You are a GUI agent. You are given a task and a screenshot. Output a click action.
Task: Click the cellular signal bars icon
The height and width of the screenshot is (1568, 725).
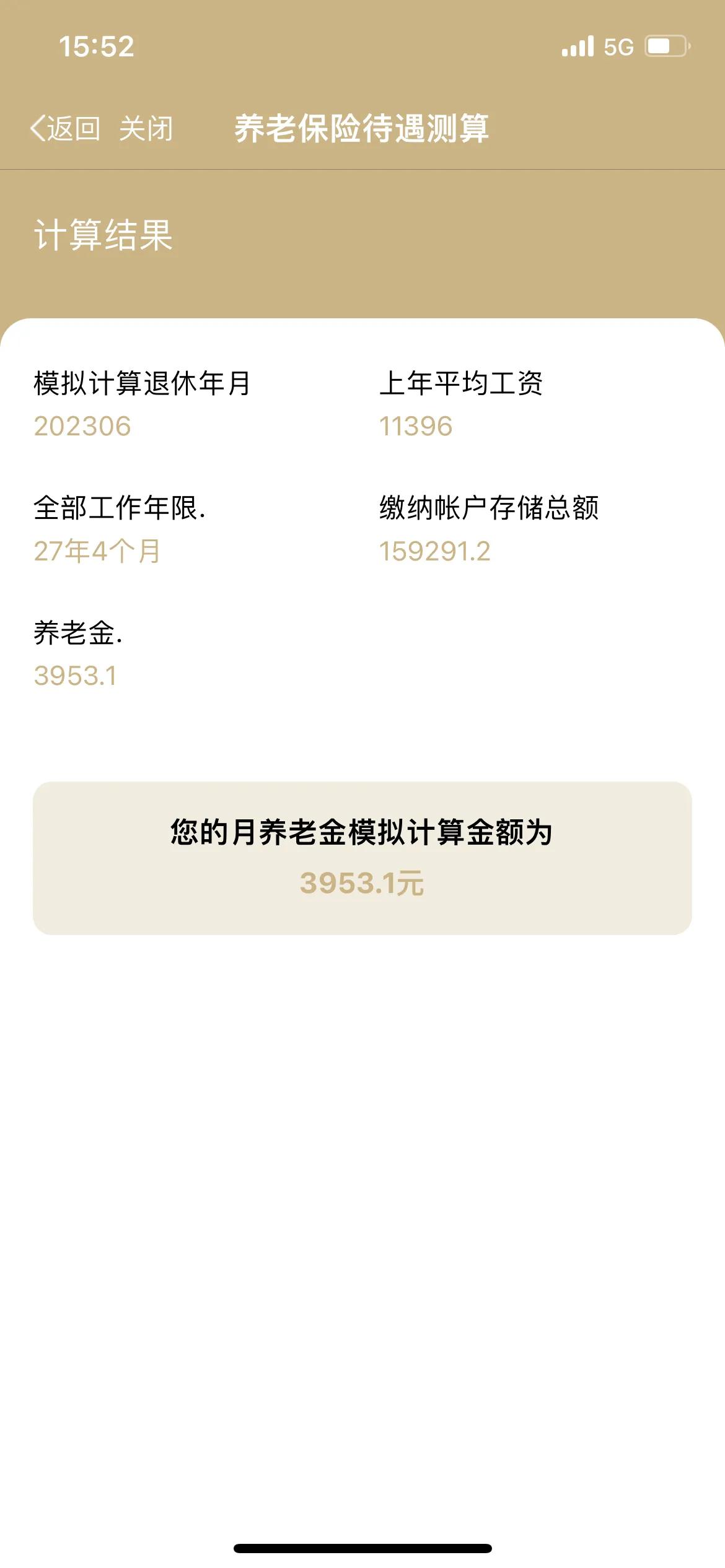577,46
